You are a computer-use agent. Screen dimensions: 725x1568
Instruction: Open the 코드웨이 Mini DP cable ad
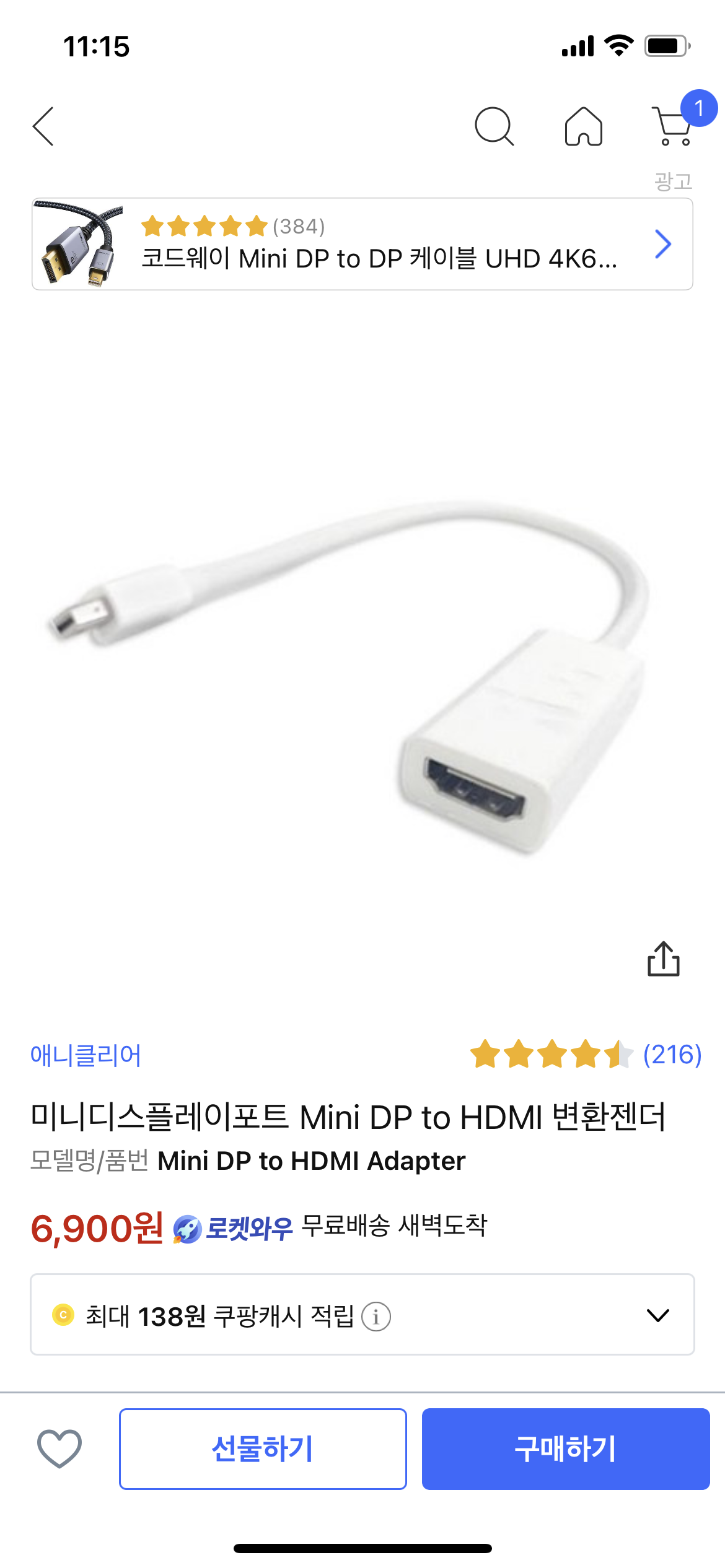pos(362,244)
